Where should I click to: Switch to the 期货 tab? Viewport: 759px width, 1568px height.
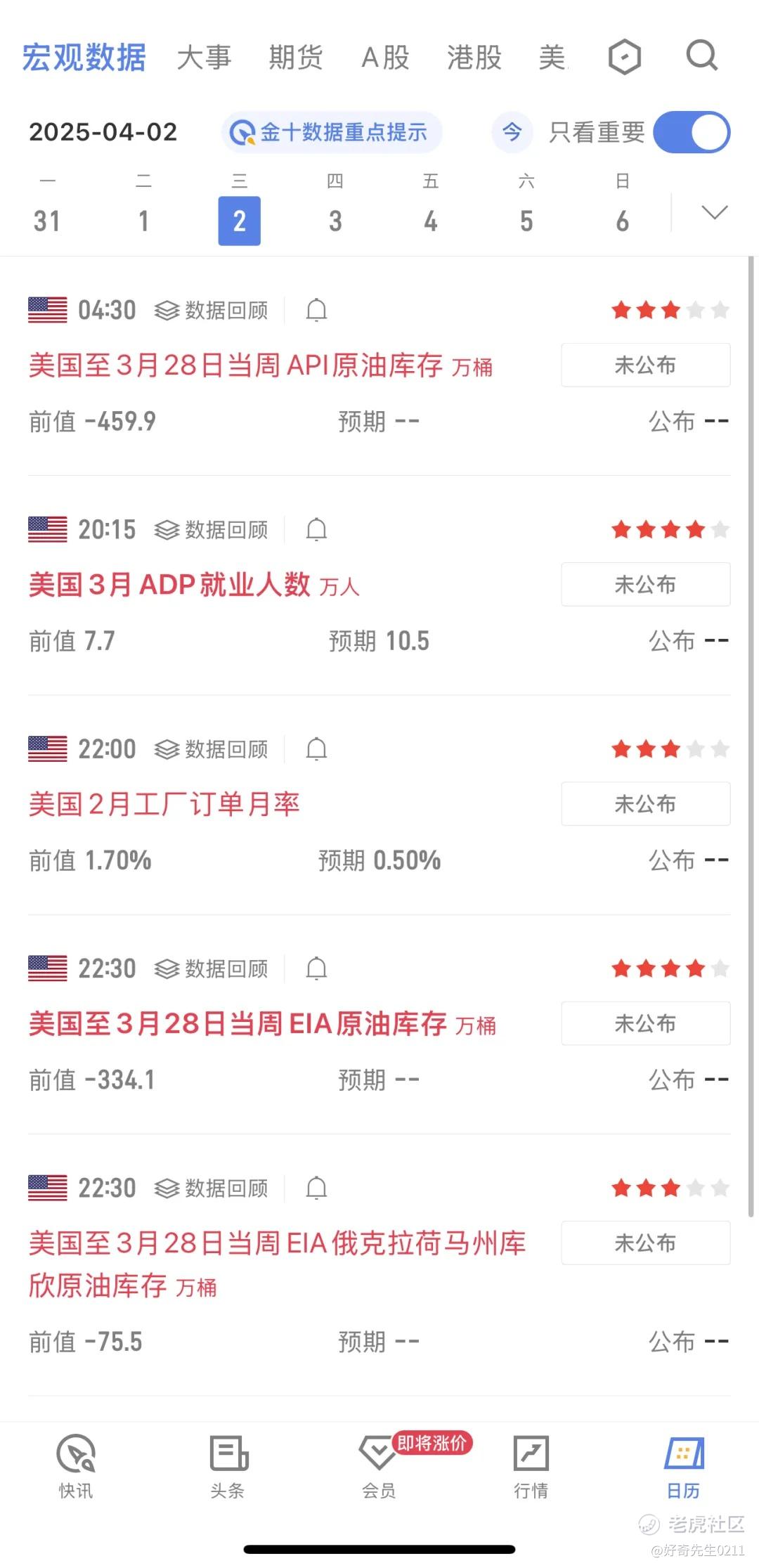click(295, 58)
